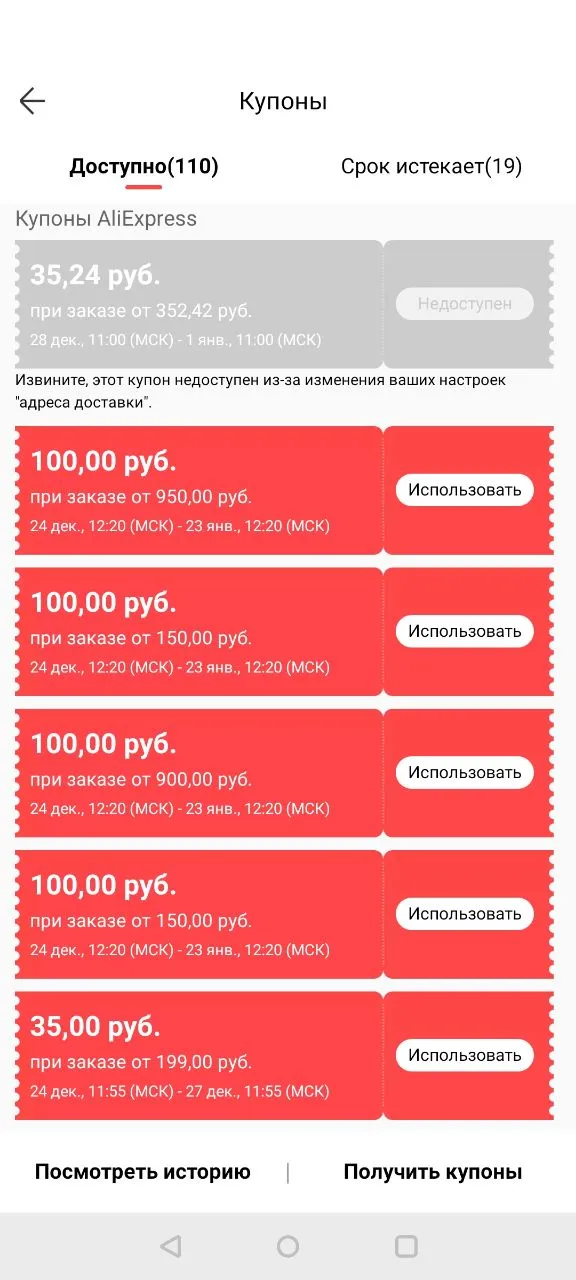Use the 100 руб. coupon for orders from 900,00
This screenshot has height=1280, width=576.
[x=465, y=773]
